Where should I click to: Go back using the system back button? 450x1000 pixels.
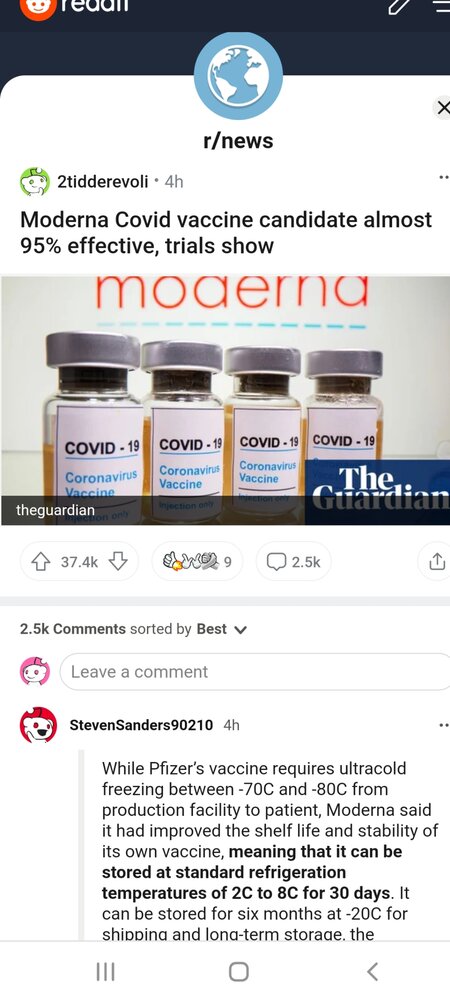click(x=373, y=971)
